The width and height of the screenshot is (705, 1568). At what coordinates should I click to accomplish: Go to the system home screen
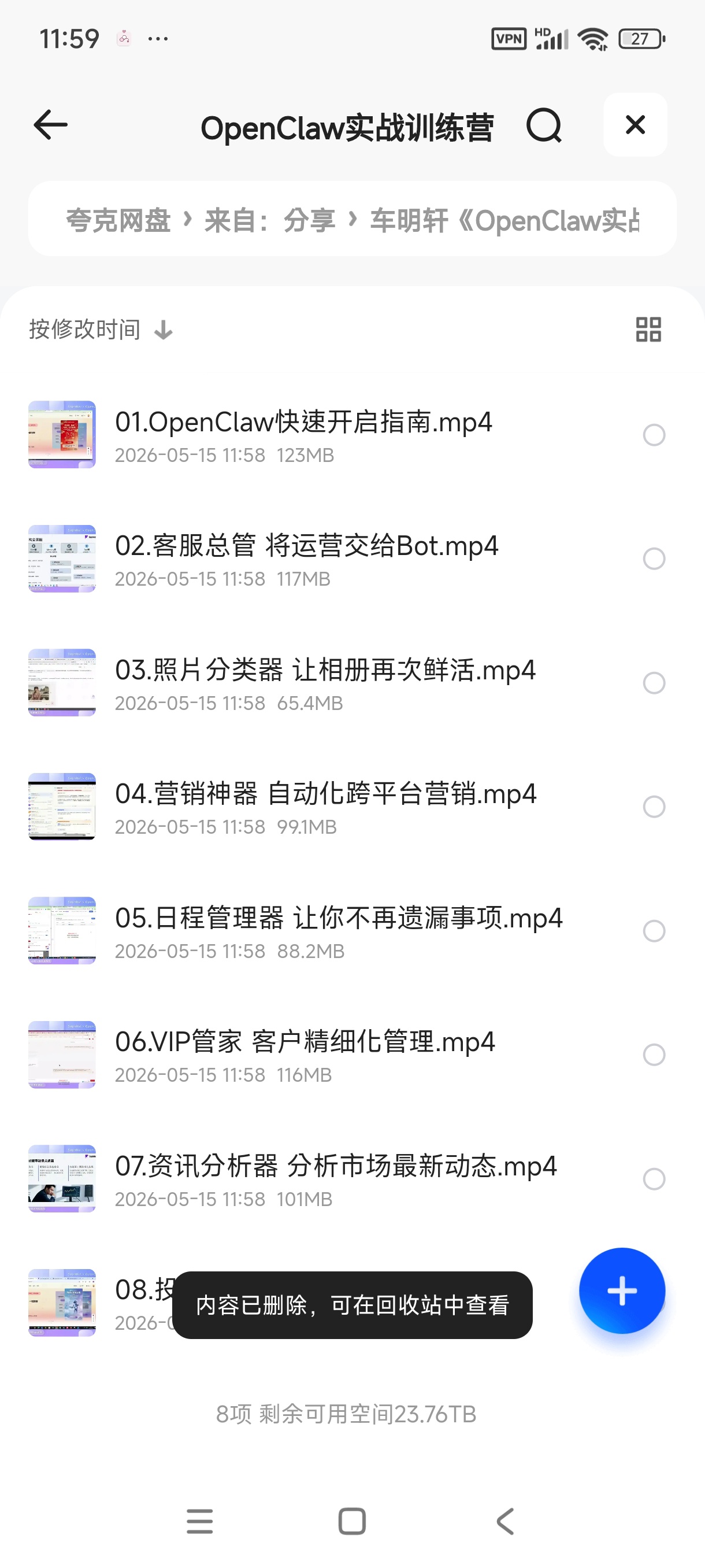tap(352, 1521)
